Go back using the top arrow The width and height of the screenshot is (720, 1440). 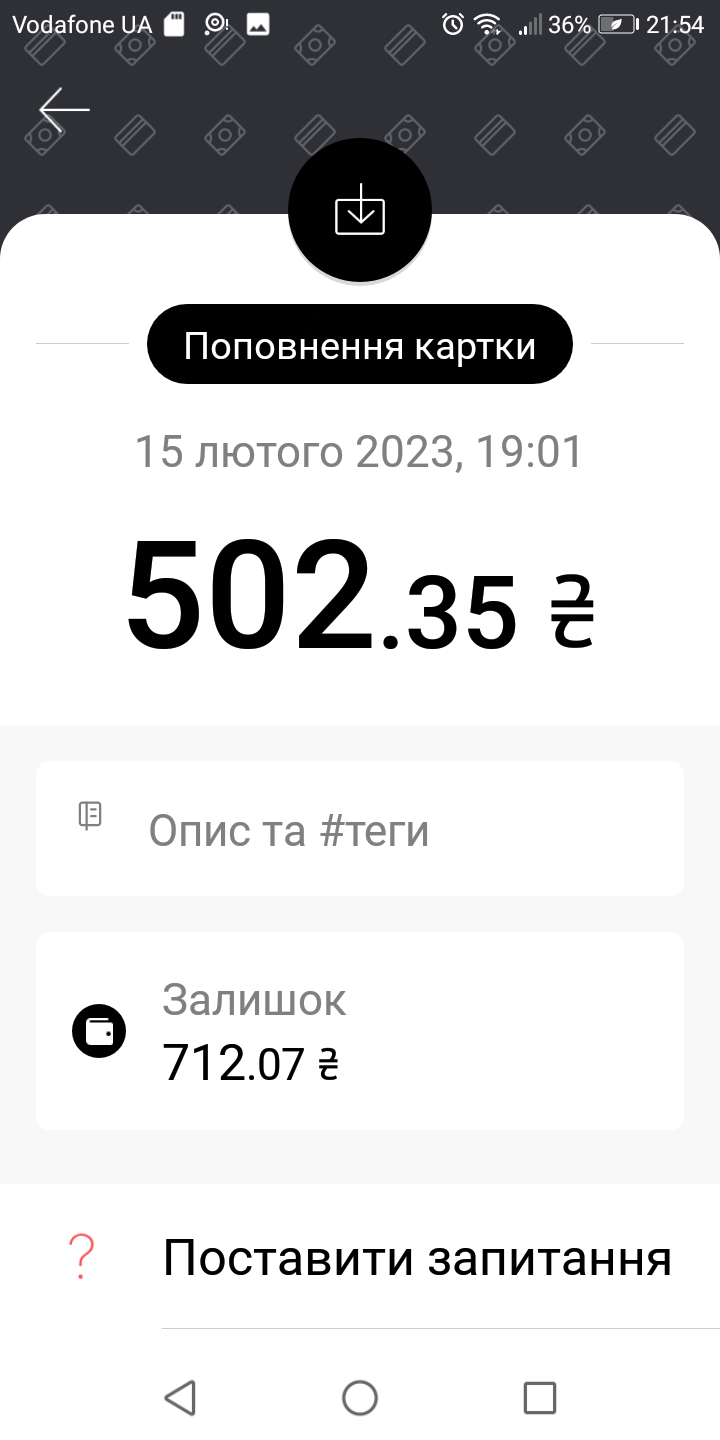[64, 110]
